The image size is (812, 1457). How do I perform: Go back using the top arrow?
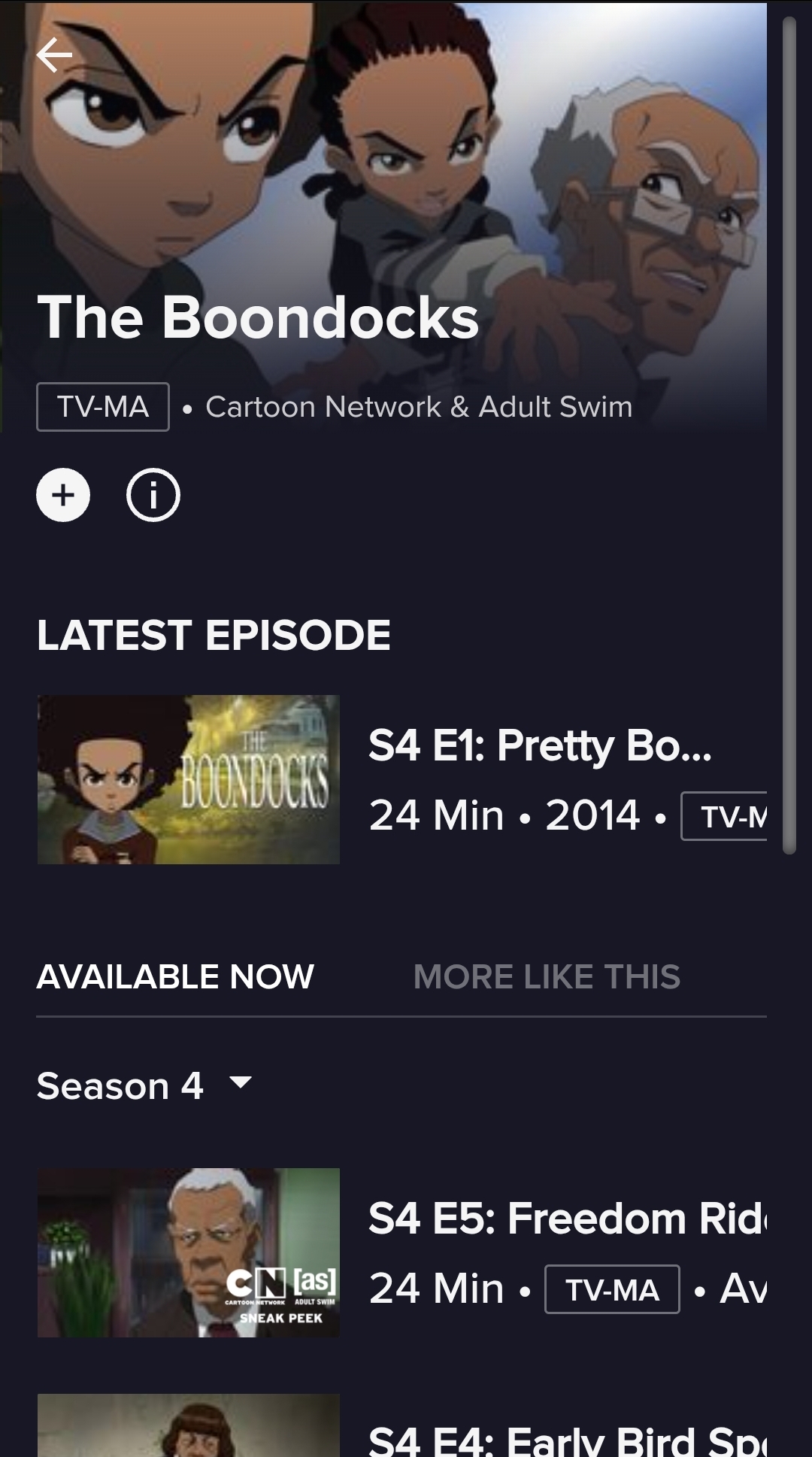(54, 55)
